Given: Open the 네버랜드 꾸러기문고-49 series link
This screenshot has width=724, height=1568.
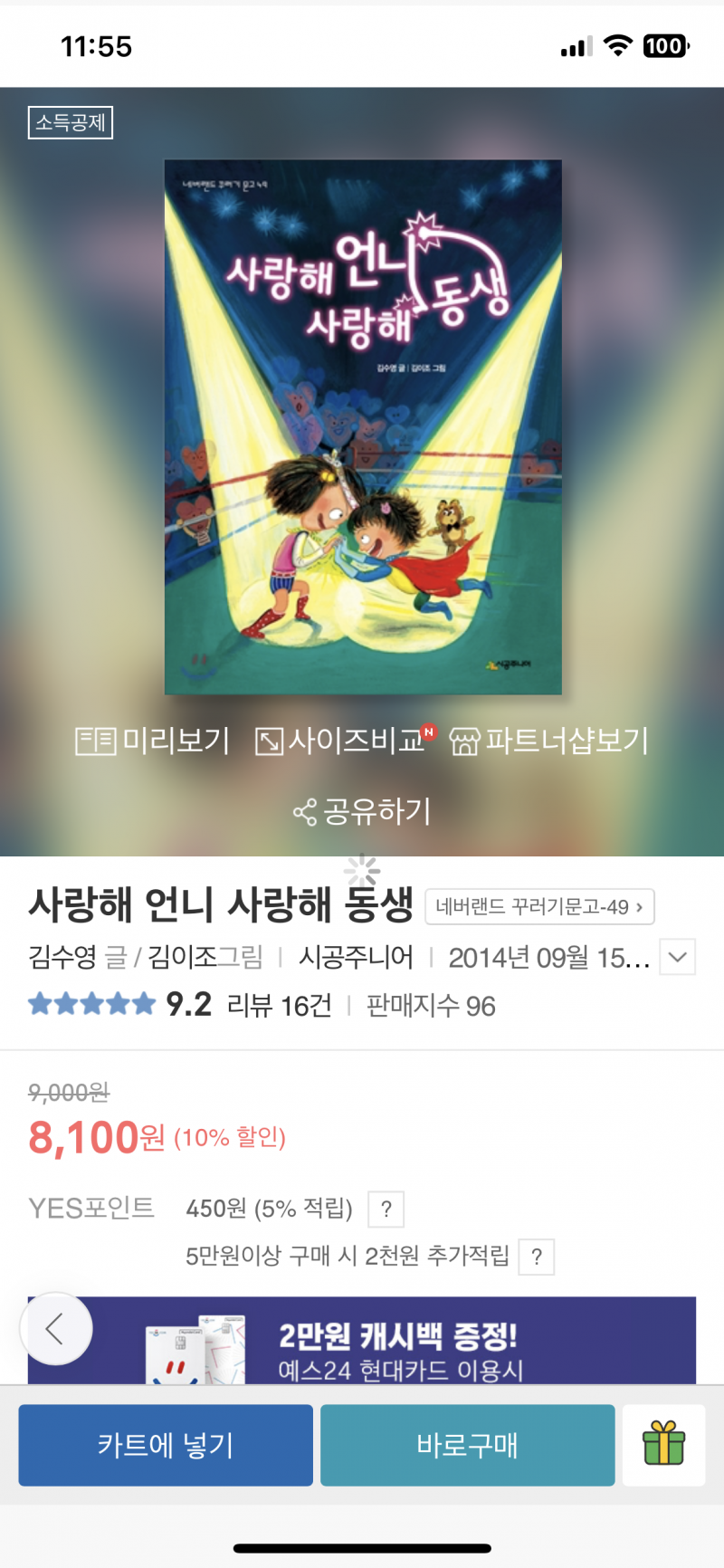Looking at the screenshot, I should coord(539,907).
